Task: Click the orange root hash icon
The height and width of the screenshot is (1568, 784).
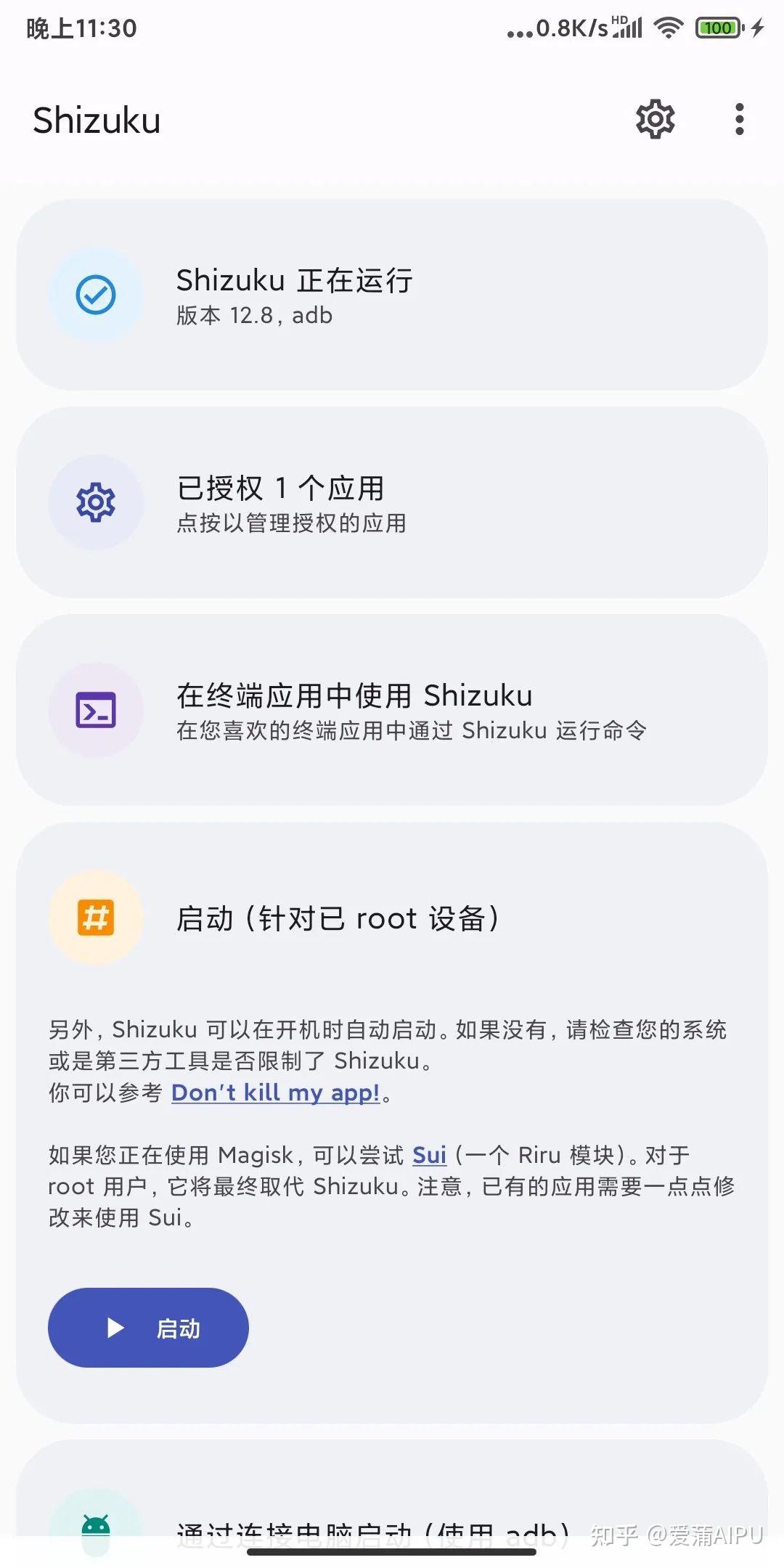Action: point(97,918)
